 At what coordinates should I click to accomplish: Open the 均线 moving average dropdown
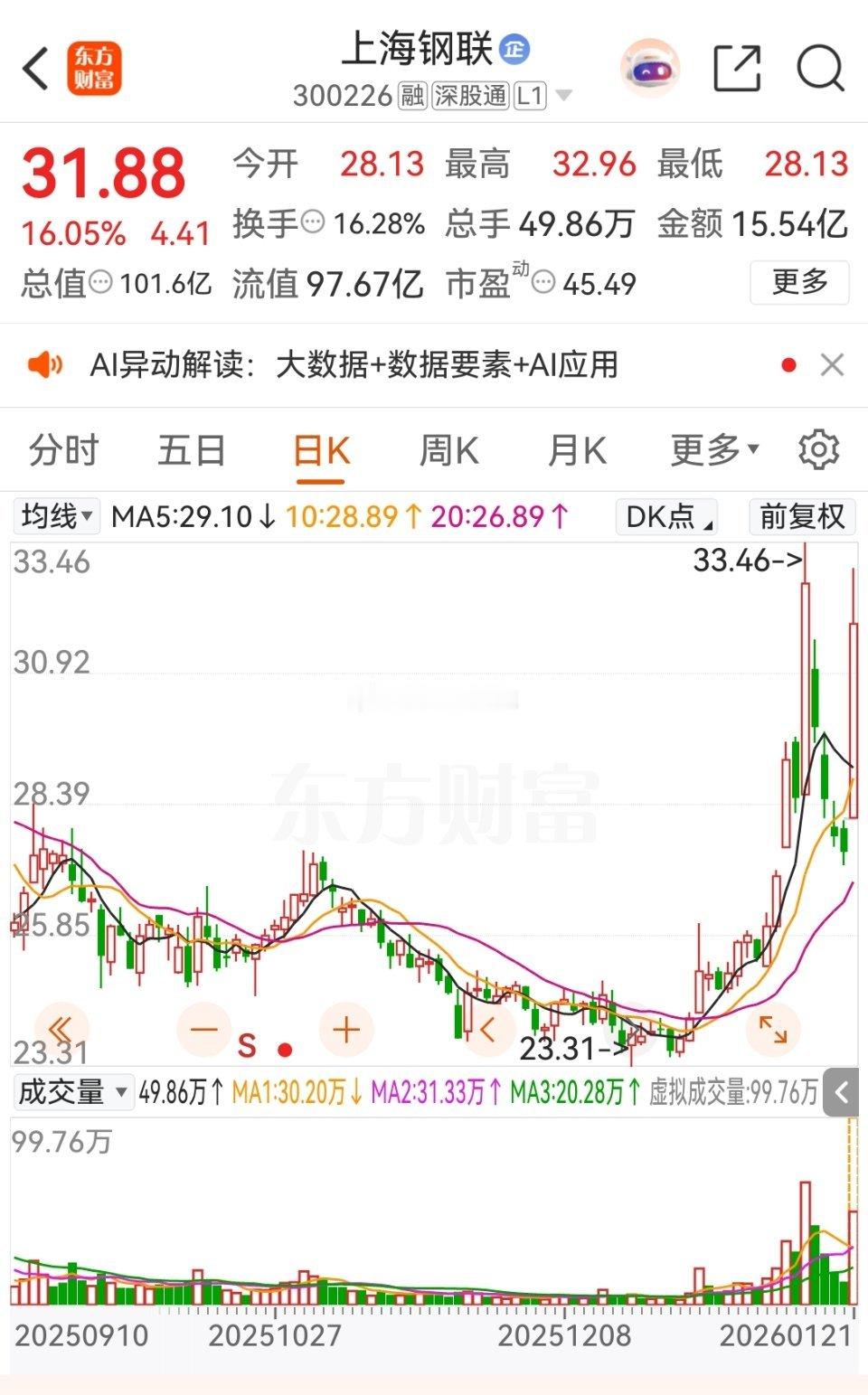point(56,516)
